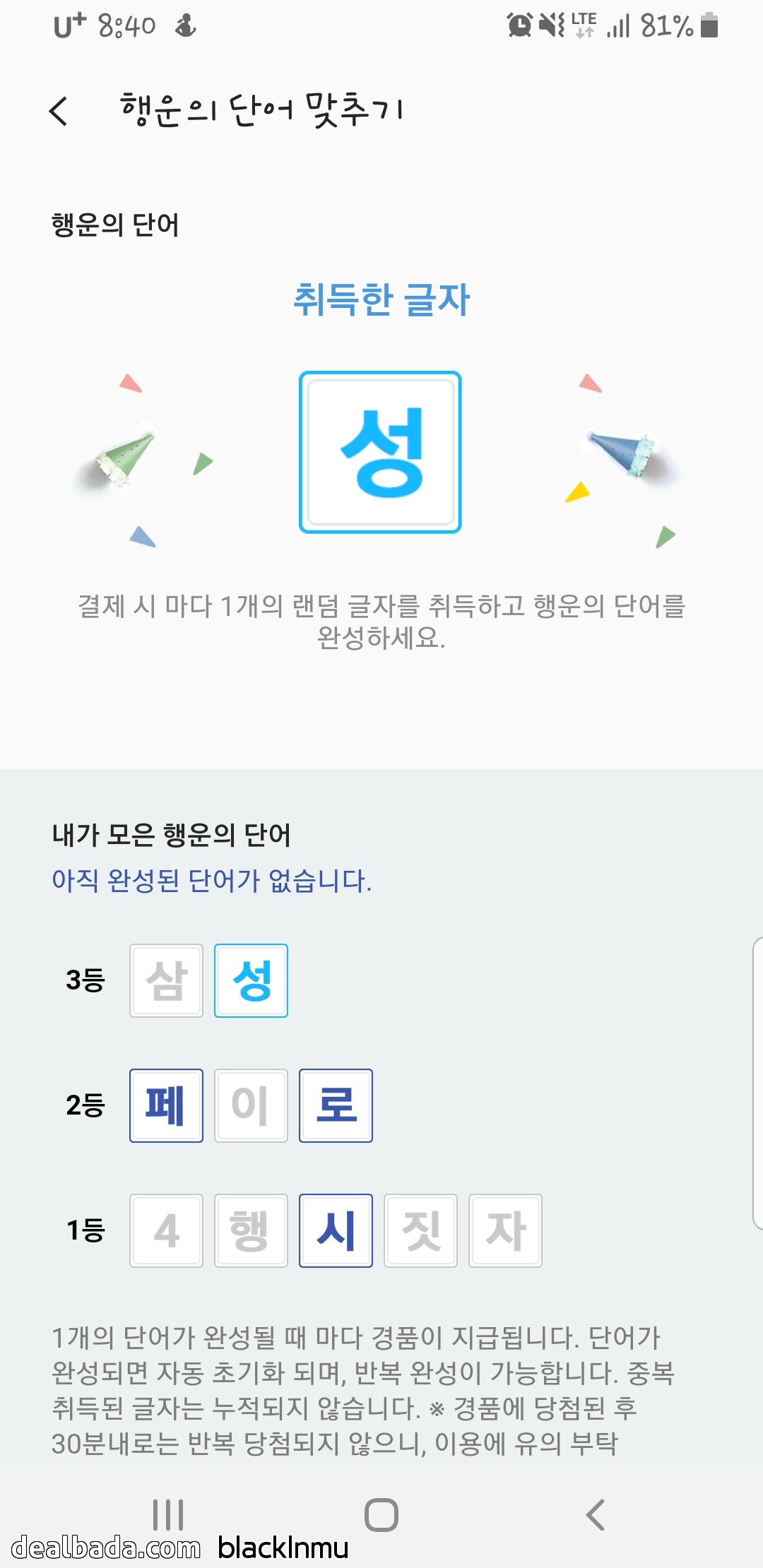Tap the system back button
This screenshot has height=1568, width=763.
(x=595, y=1514)
